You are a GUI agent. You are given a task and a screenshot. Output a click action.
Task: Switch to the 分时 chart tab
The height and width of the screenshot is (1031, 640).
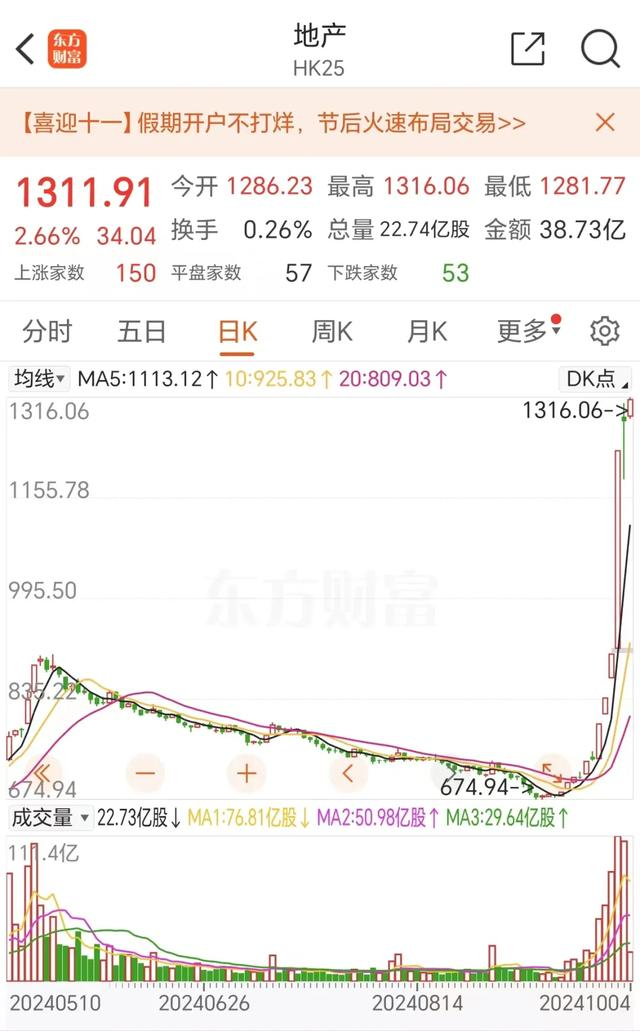48,331
